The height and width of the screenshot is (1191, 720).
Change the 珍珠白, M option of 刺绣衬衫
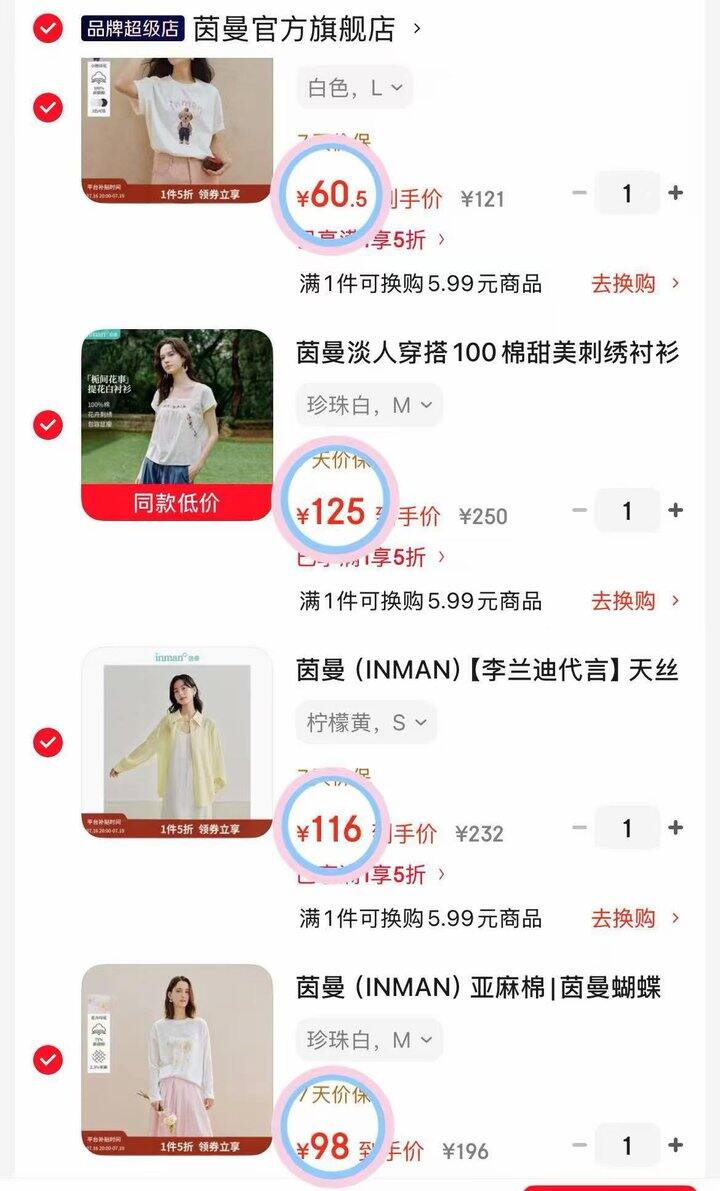pyautogui.click(x=369, y=406)
